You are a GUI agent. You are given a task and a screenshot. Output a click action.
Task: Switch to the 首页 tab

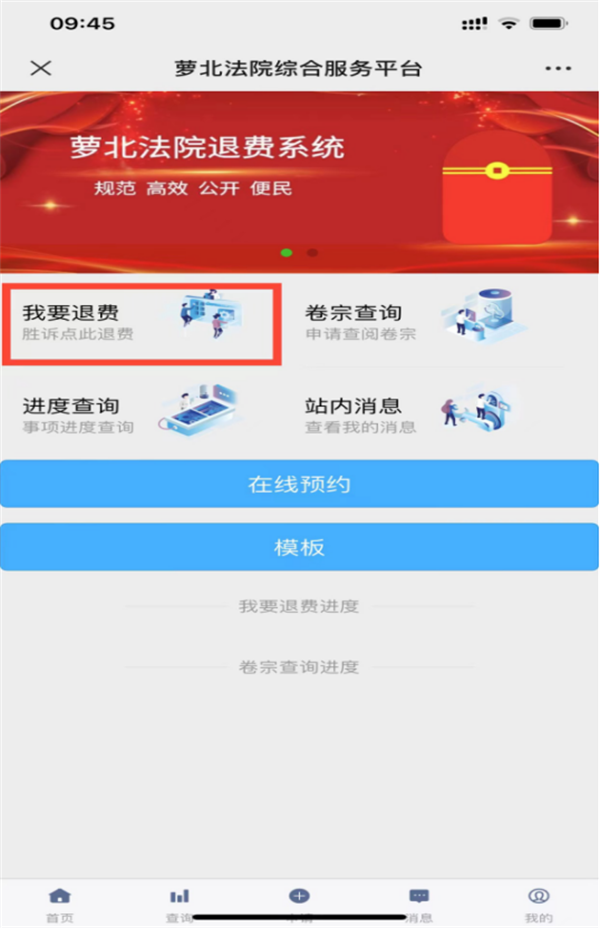coord(60,903)
